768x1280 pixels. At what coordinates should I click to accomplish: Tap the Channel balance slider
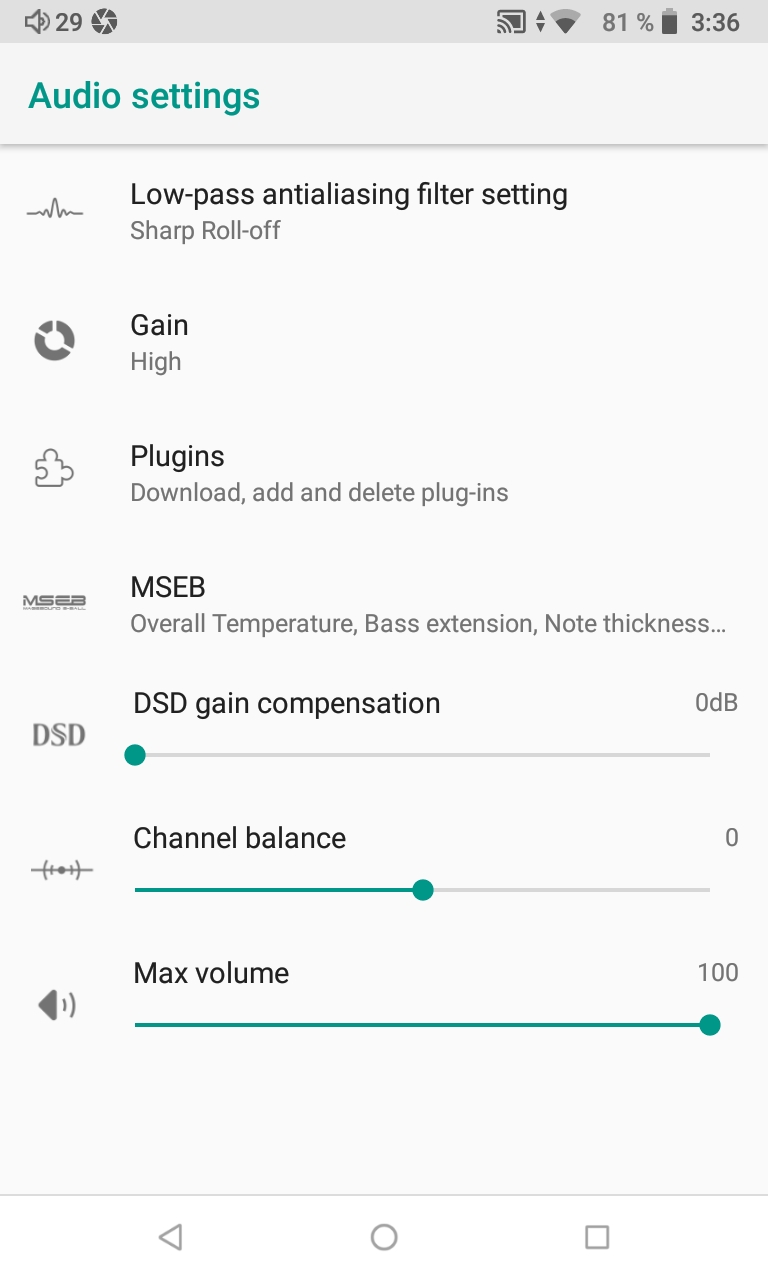click(422, 890)
